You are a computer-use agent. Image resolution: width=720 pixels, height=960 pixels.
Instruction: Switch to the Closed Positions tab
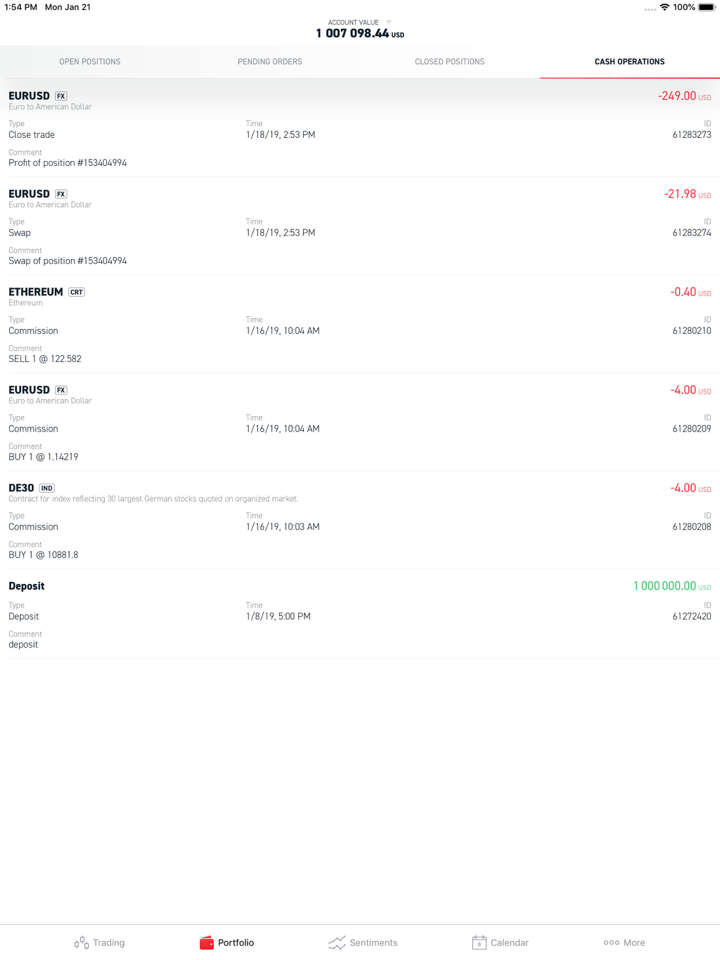click(450, 62)
